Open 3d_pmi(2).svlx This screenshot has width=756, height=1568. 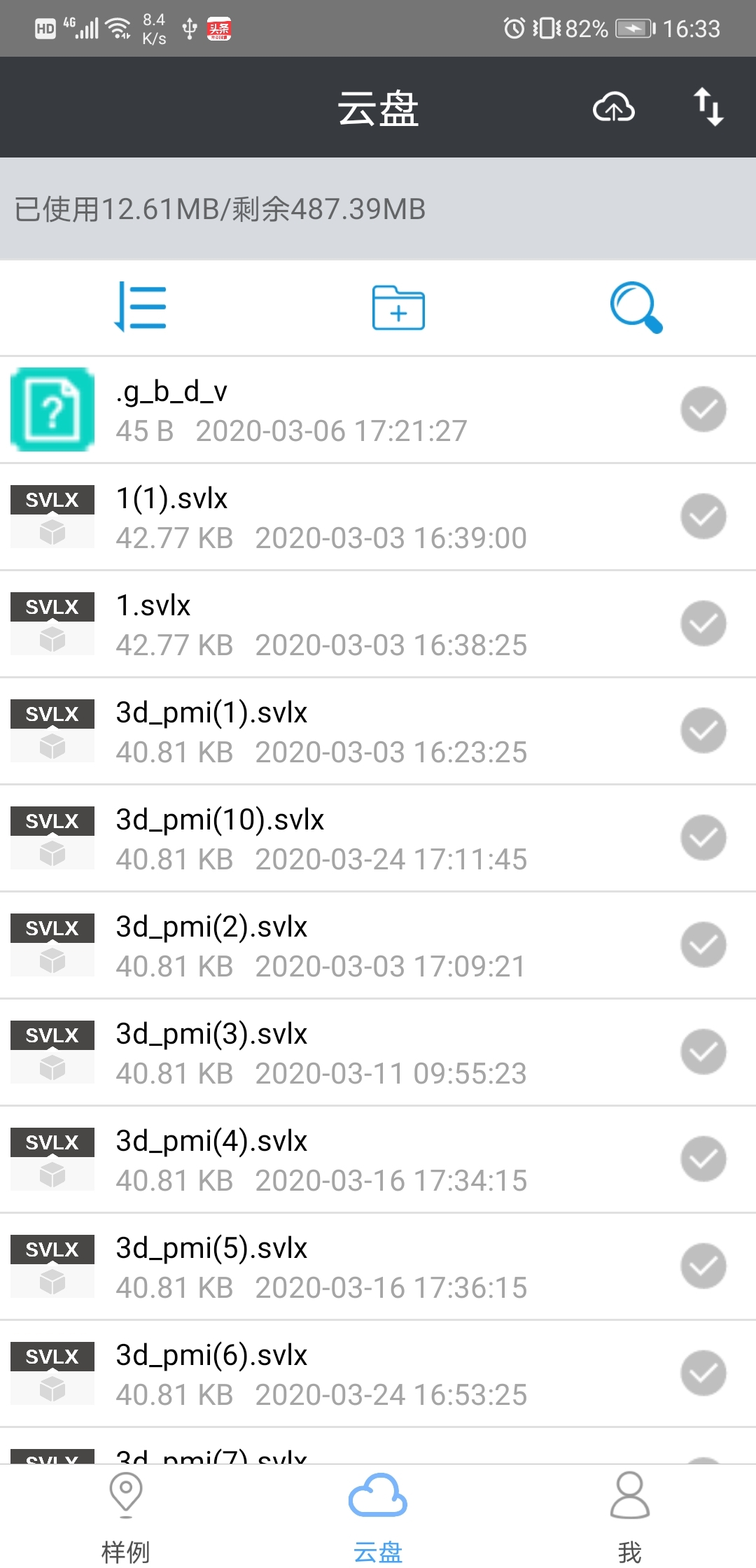tap(378, 945)
